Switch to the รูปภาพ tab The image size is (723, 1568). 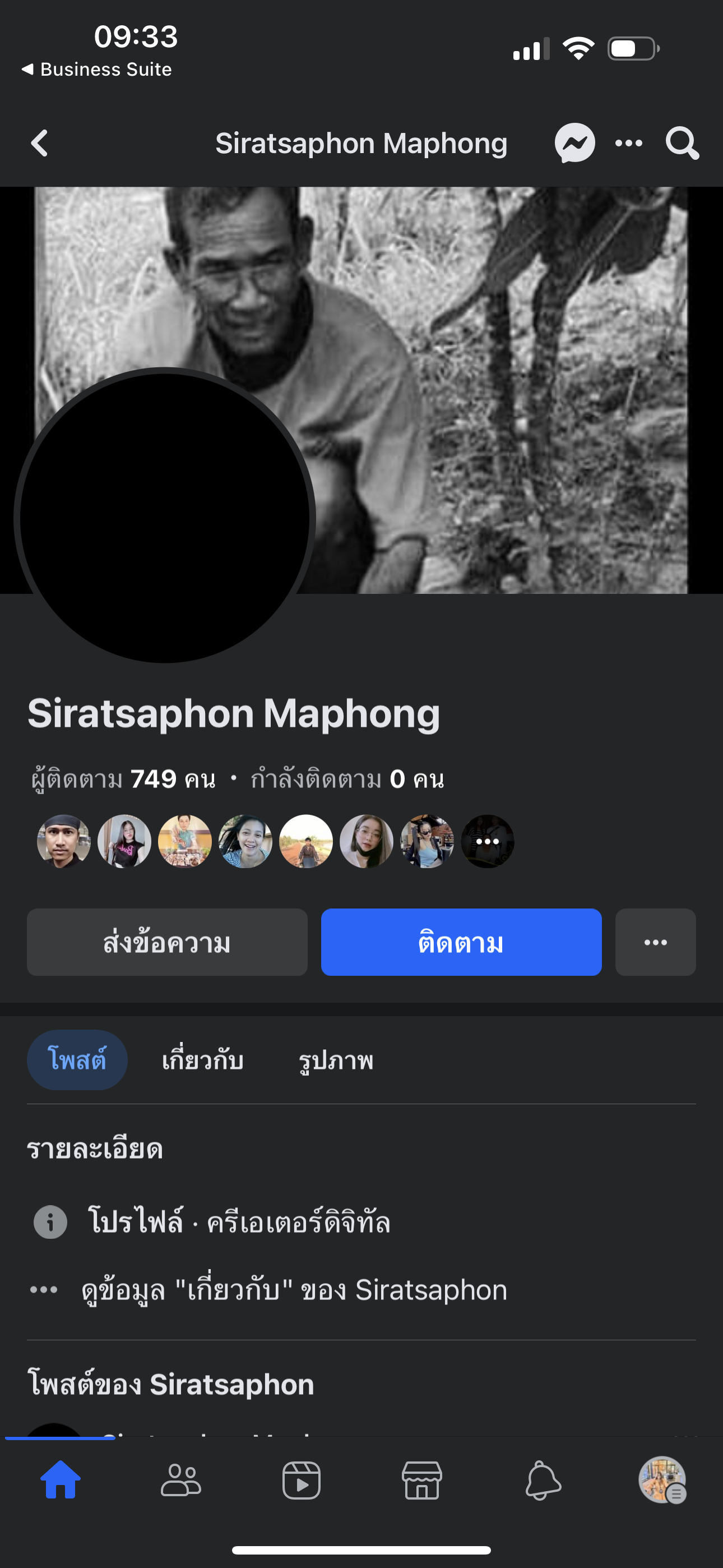tap(336, 1060)
